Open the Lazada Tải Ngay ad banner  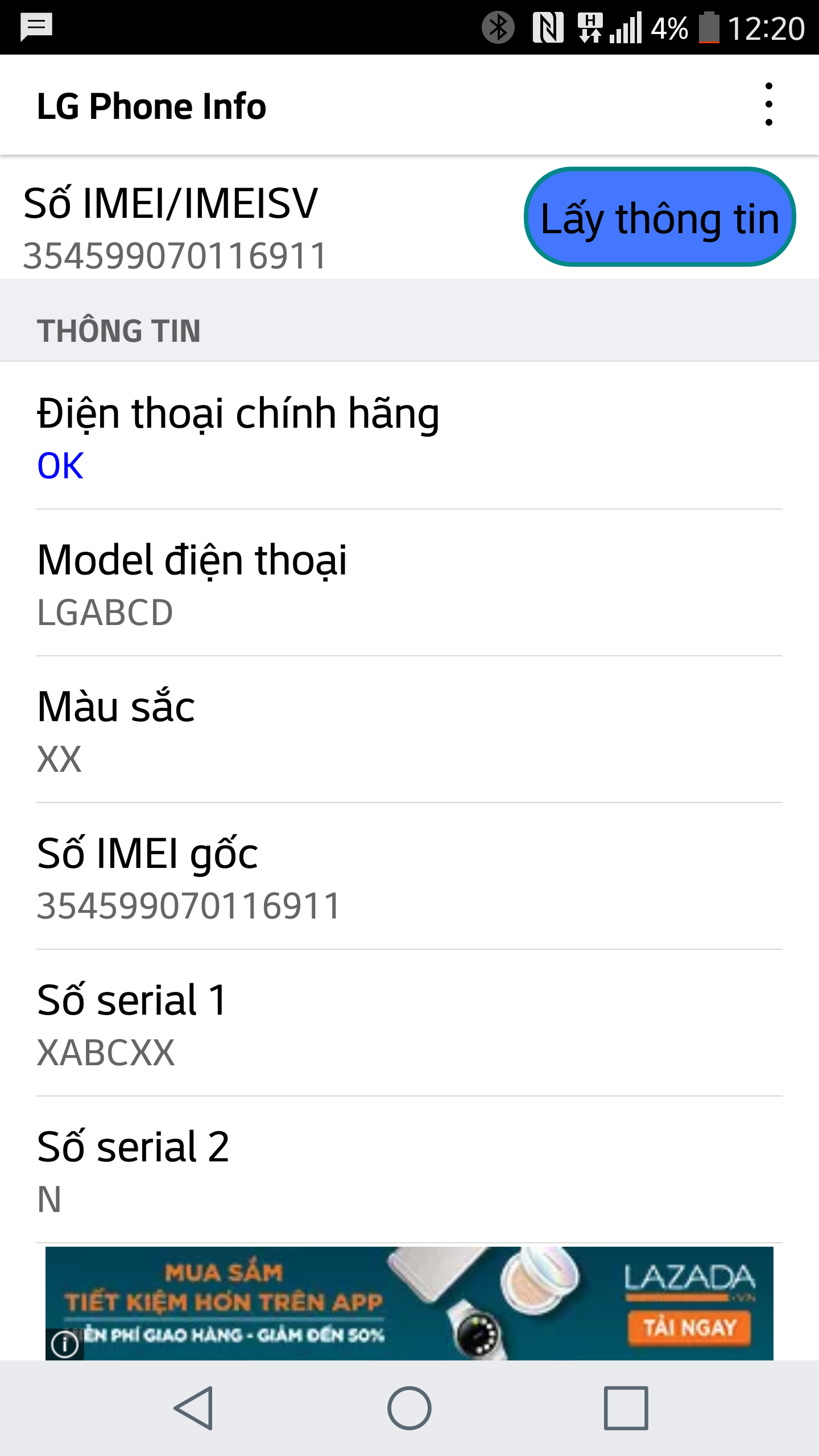coord(409,1303)
